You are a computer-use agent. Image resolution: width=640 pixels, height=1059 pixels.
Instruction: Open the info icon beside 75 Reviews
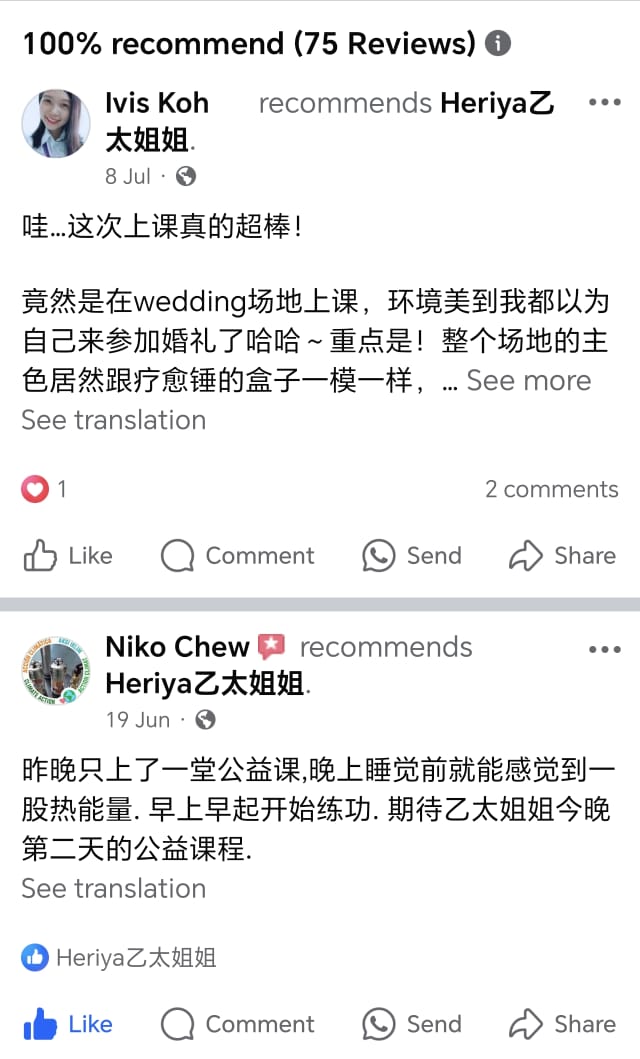(x=497, y=44)
